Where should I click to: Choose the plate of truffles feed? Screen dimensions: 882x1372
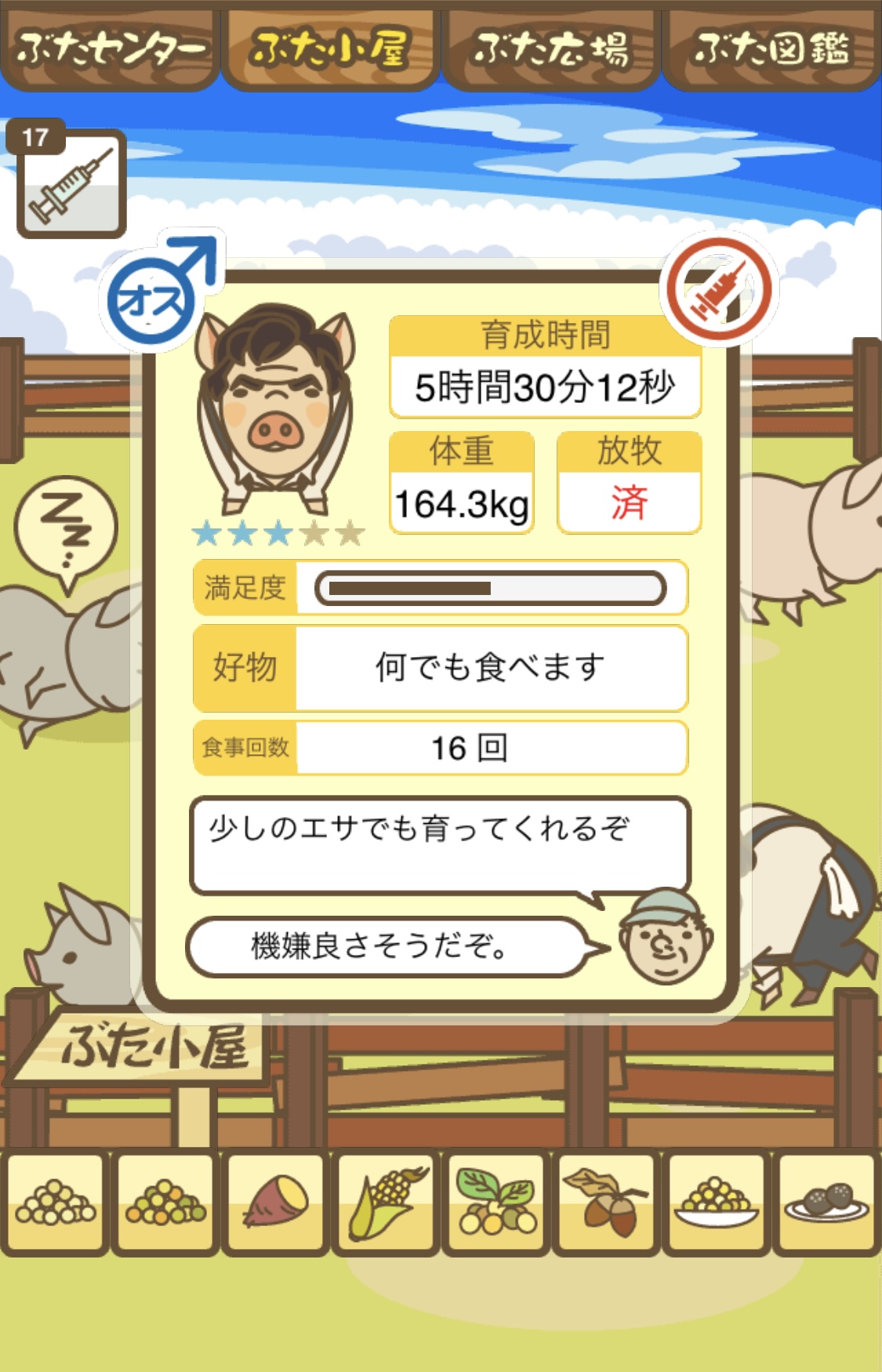(827, 1203)
